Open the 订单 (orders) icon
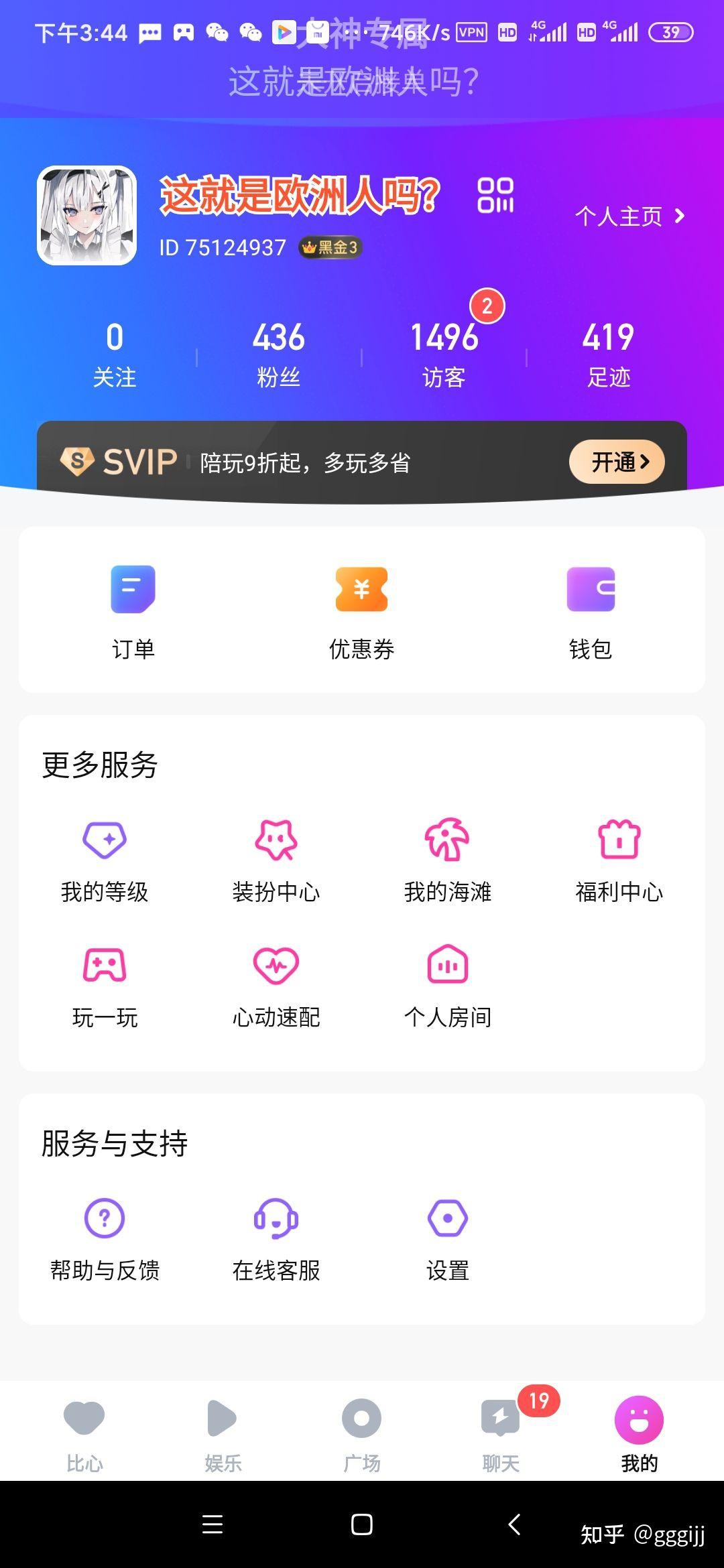The image size is (724, 1568). pos(132,590)
